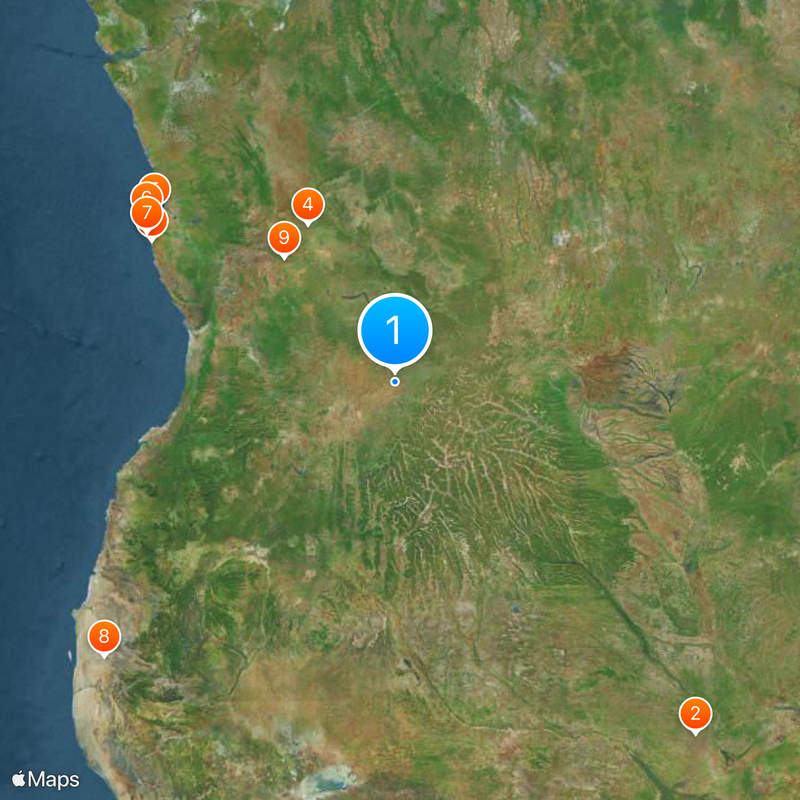The width and height of the screenshot is (800, 800).
Task: Select the large blue pin numbered 1
Action: click(394, 330)
